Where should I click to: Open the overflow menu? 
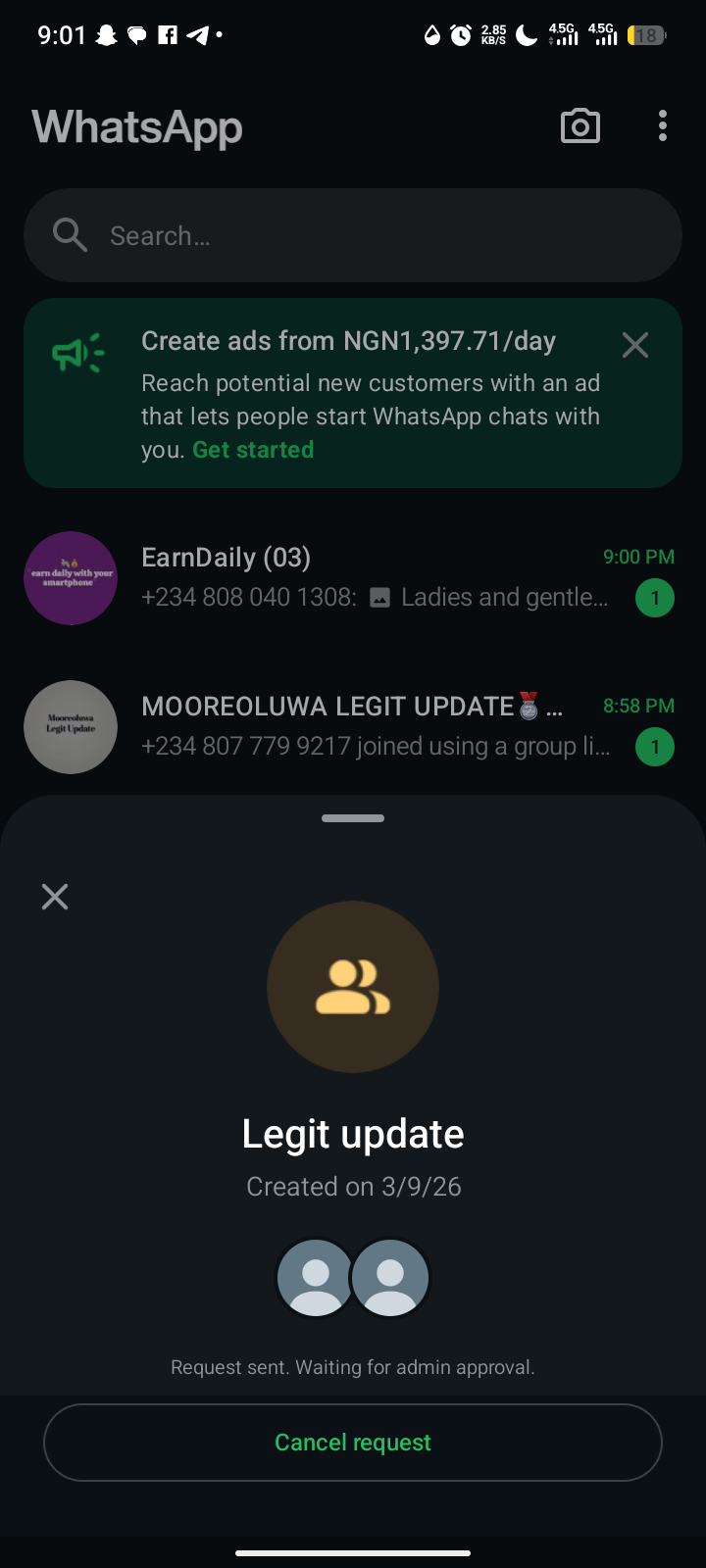pyautogui.click(x=663, y=126)
